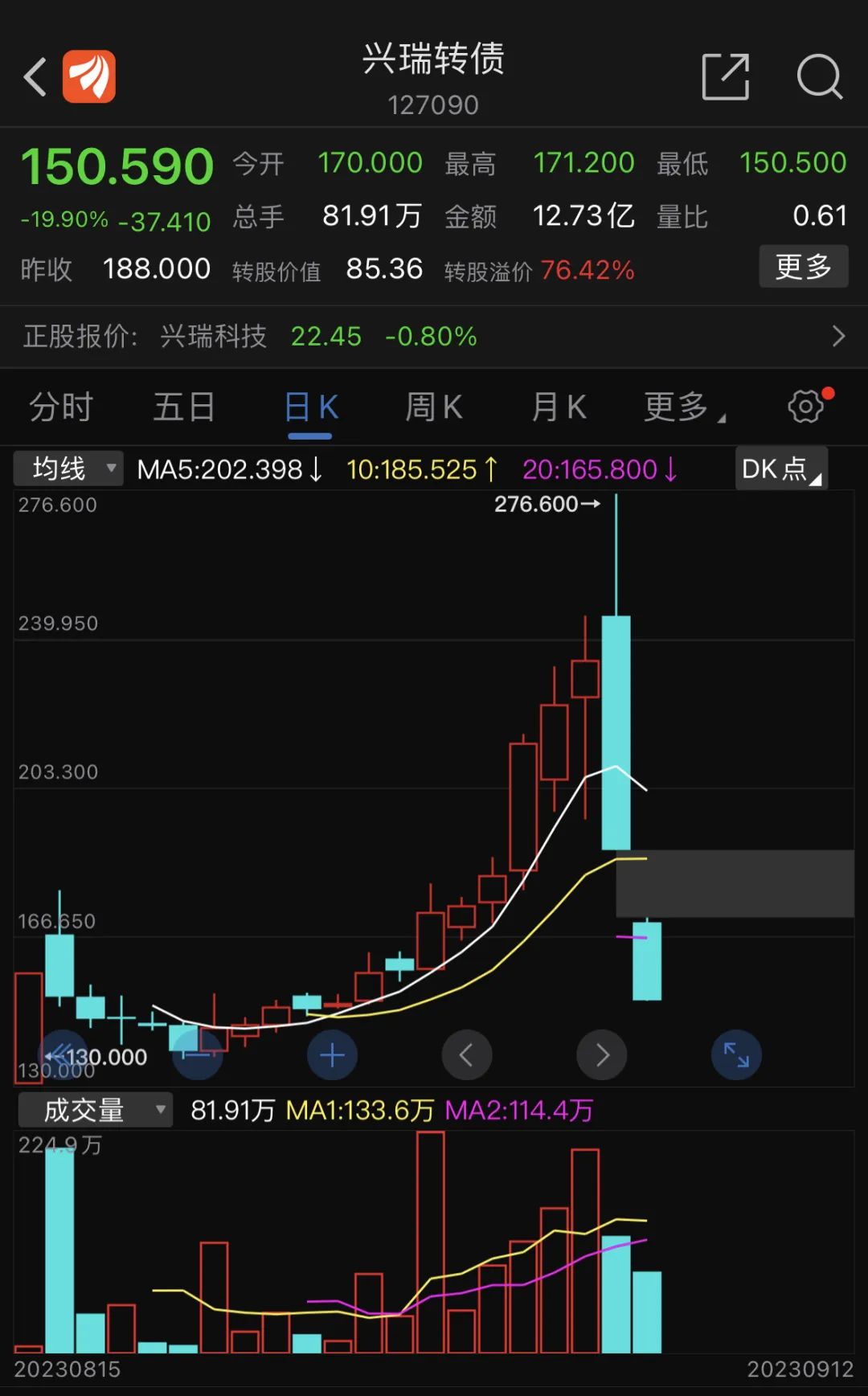
Task: Move chart to the previous candle
Action: pyautogui.click(x=466, y=1054)
